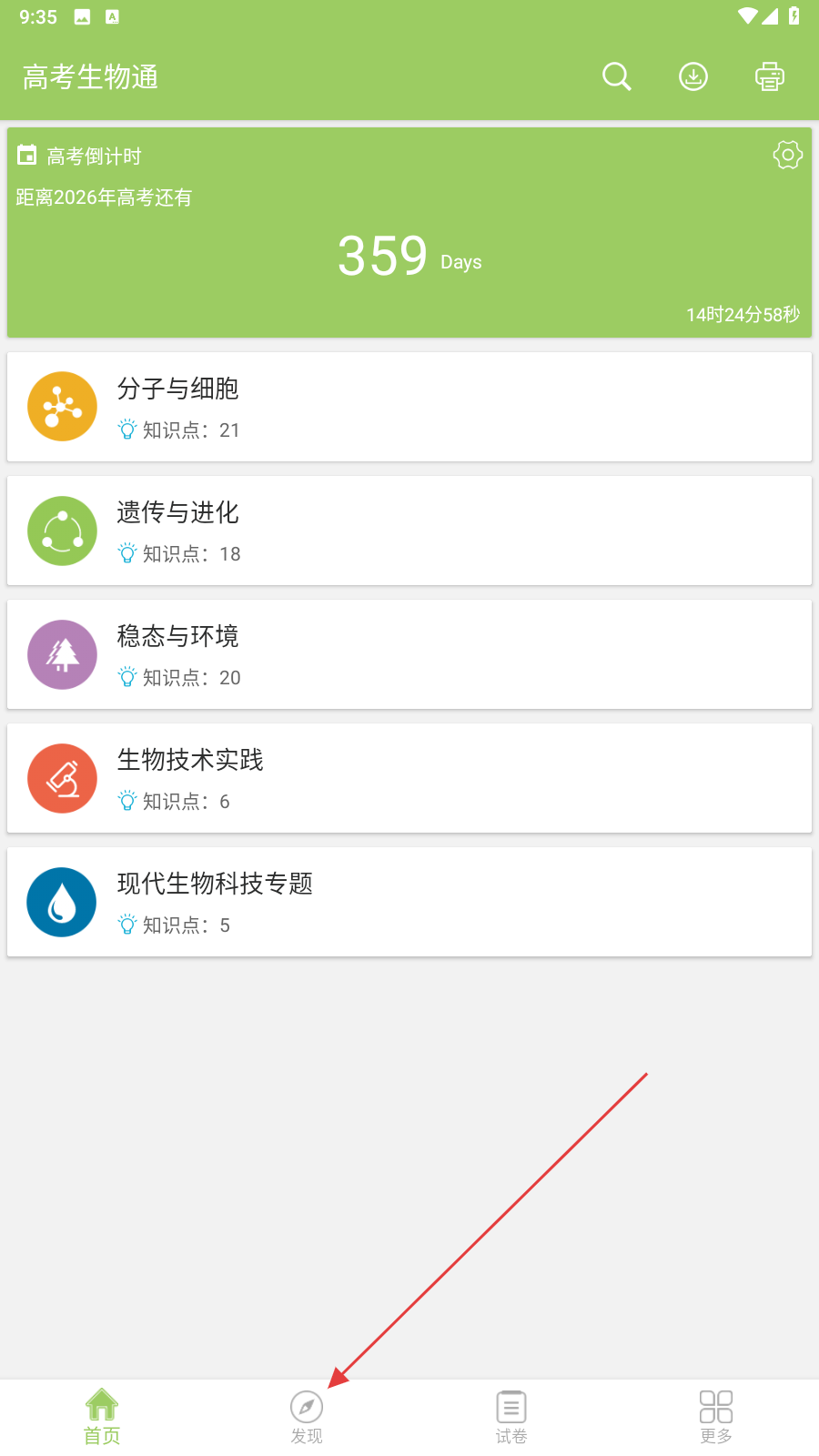Tap the download icon in app bar
The height and width of the screenshot is (1456, 819).
point(693,76)
